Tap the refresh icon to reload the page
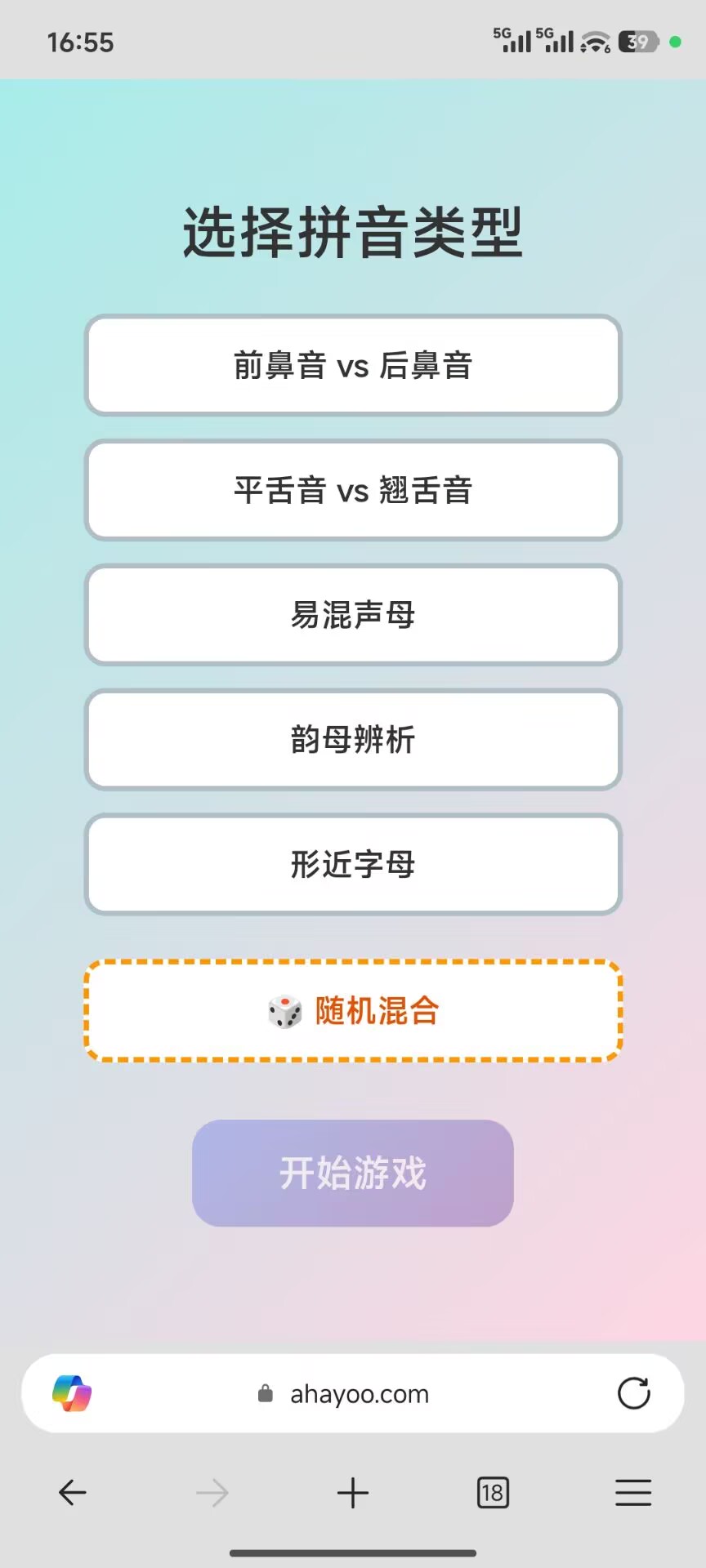This screenshot has width=706, height=1568. tap(634, 1392)
